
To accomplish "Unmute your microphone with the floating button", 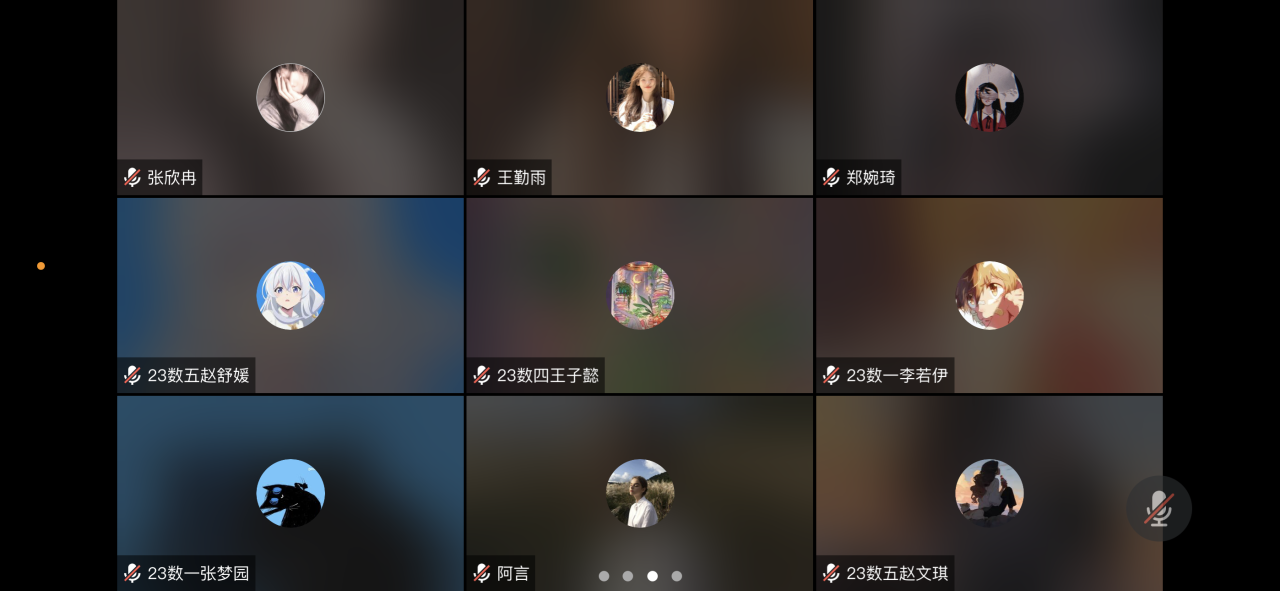I will 1159,508.
